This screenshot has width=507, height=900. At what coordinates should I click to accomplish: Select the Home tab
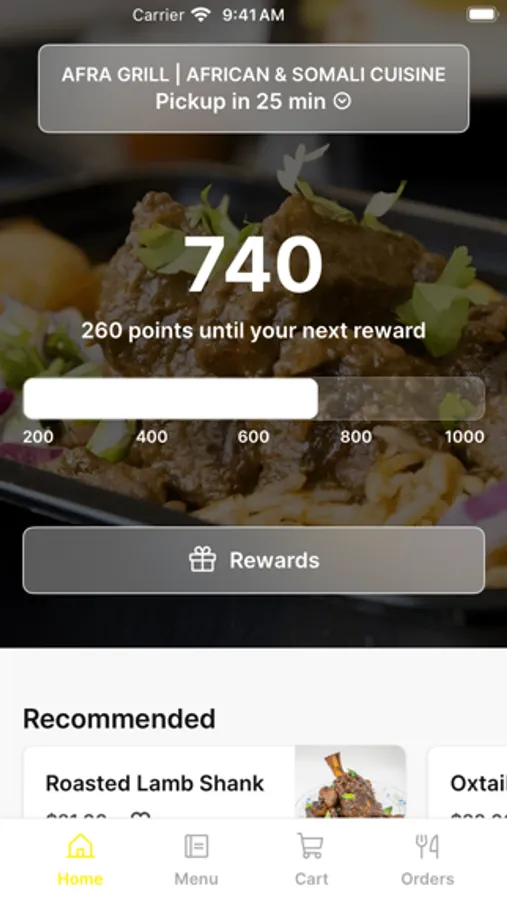80,860
